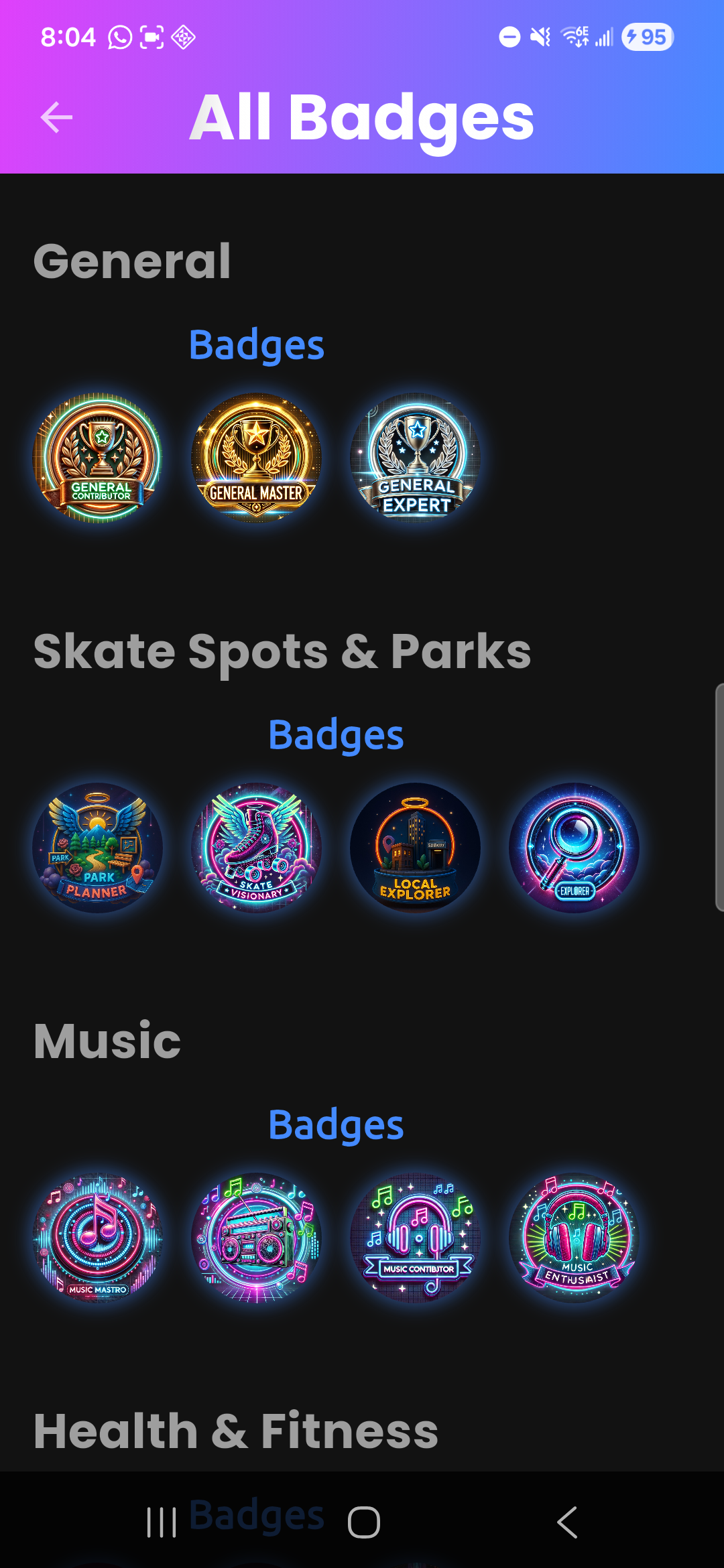Open the Badges link under Music
The image size is (724, 1568).
tap(335, 1126)
